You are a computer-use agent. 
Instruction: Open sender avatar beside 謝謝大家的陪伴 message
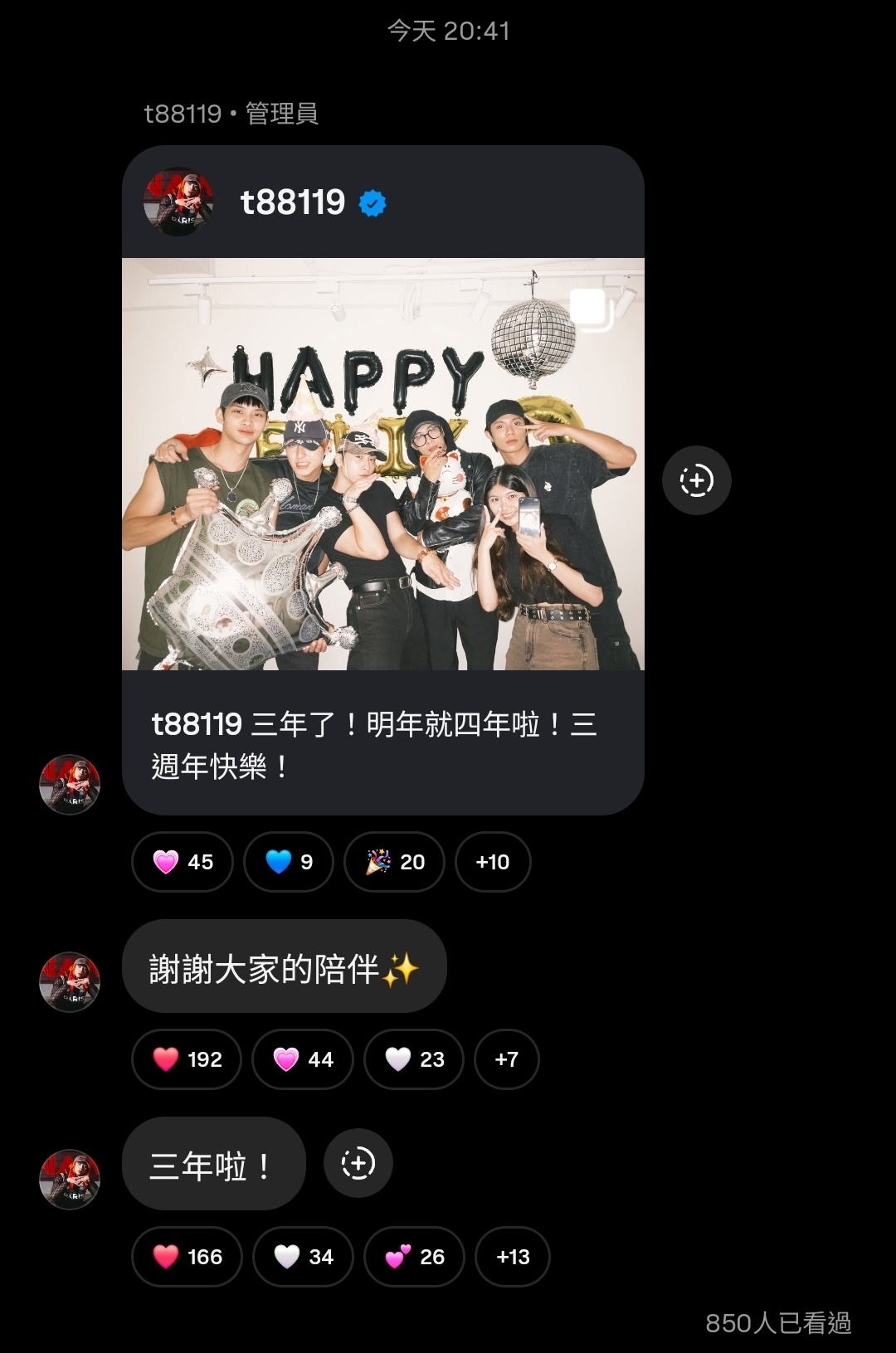click(70, 981)
